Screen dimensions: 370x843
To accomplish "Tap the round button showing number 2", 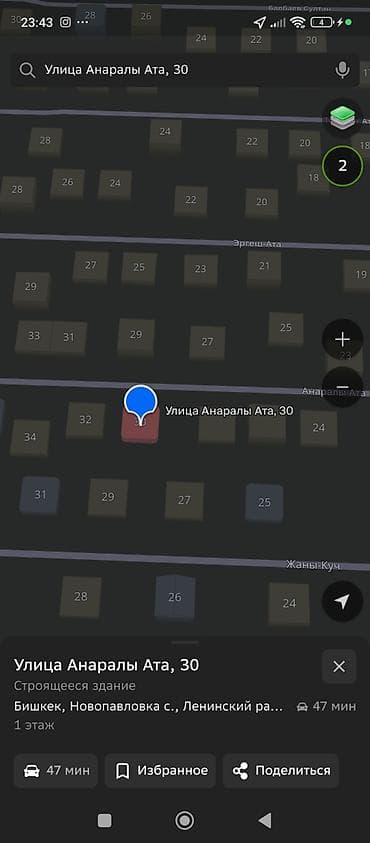I will [343, 166].
